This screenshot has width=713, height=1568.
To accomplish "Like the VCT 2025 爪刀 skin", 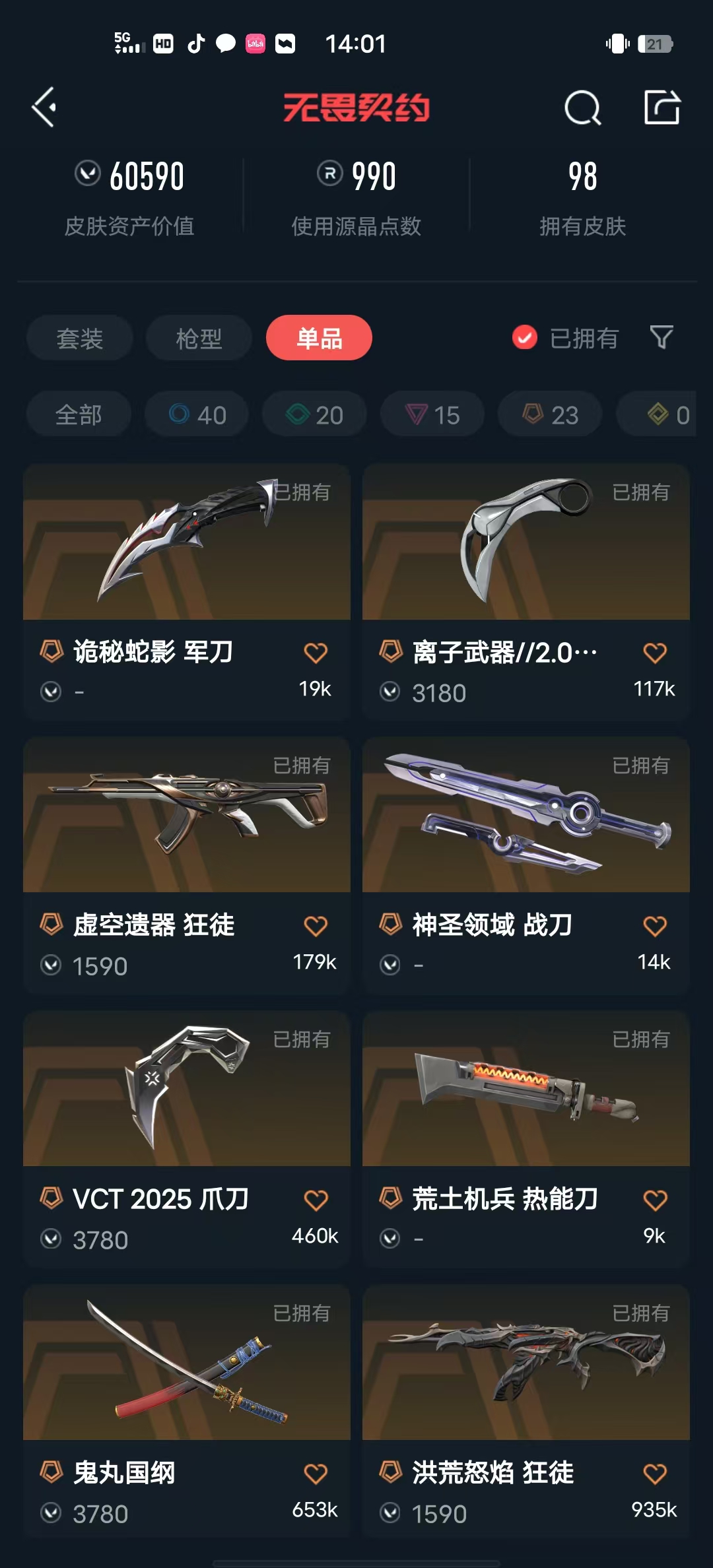I will pyautogui.click(x=316, y=1200).
